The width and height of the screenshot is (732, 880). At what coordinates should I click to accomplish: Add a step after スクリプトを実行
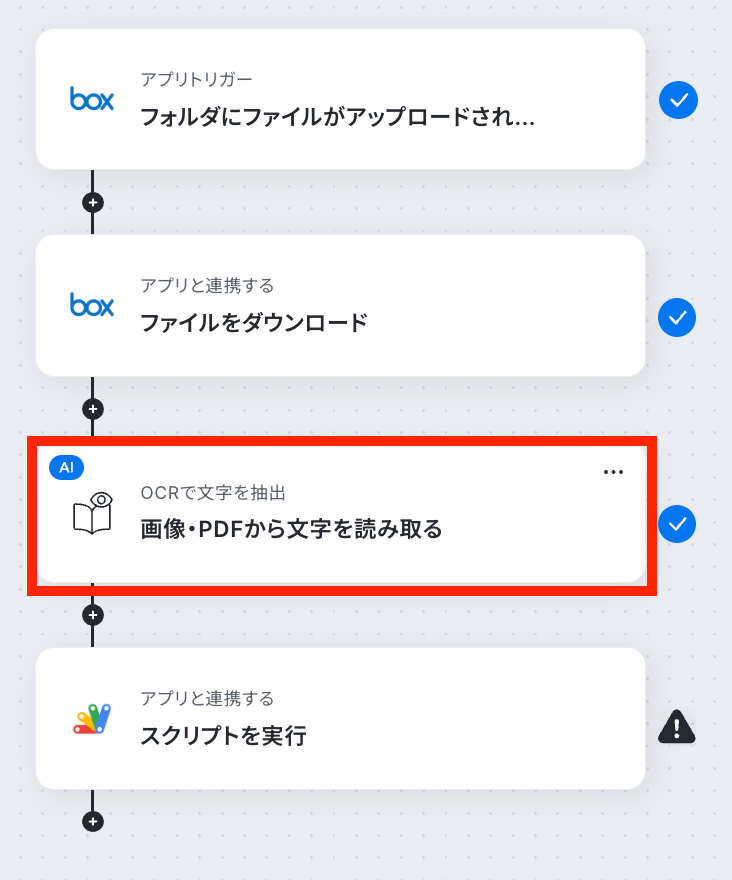(x=93, y=821)
